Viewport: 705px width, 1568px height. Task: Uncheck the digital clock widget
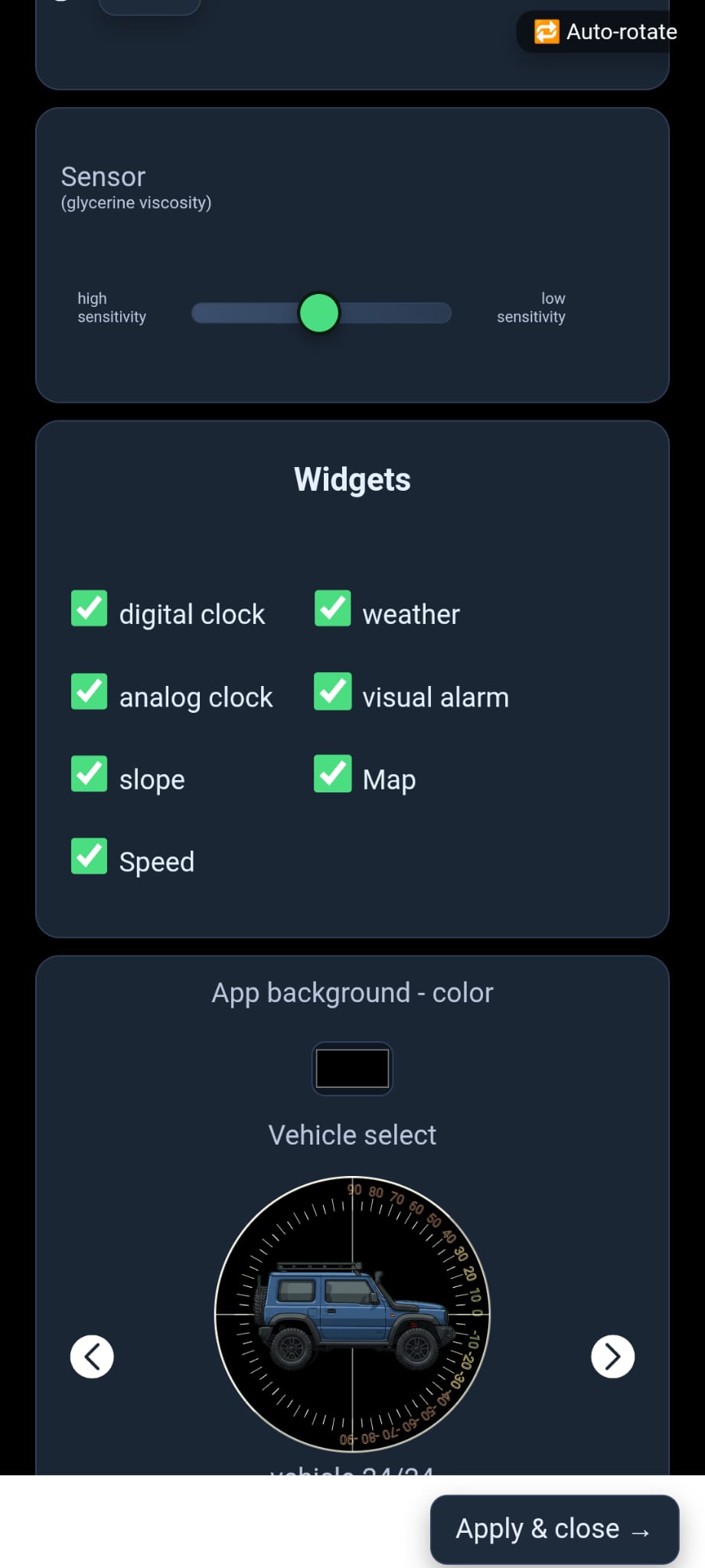click(90, 609)
